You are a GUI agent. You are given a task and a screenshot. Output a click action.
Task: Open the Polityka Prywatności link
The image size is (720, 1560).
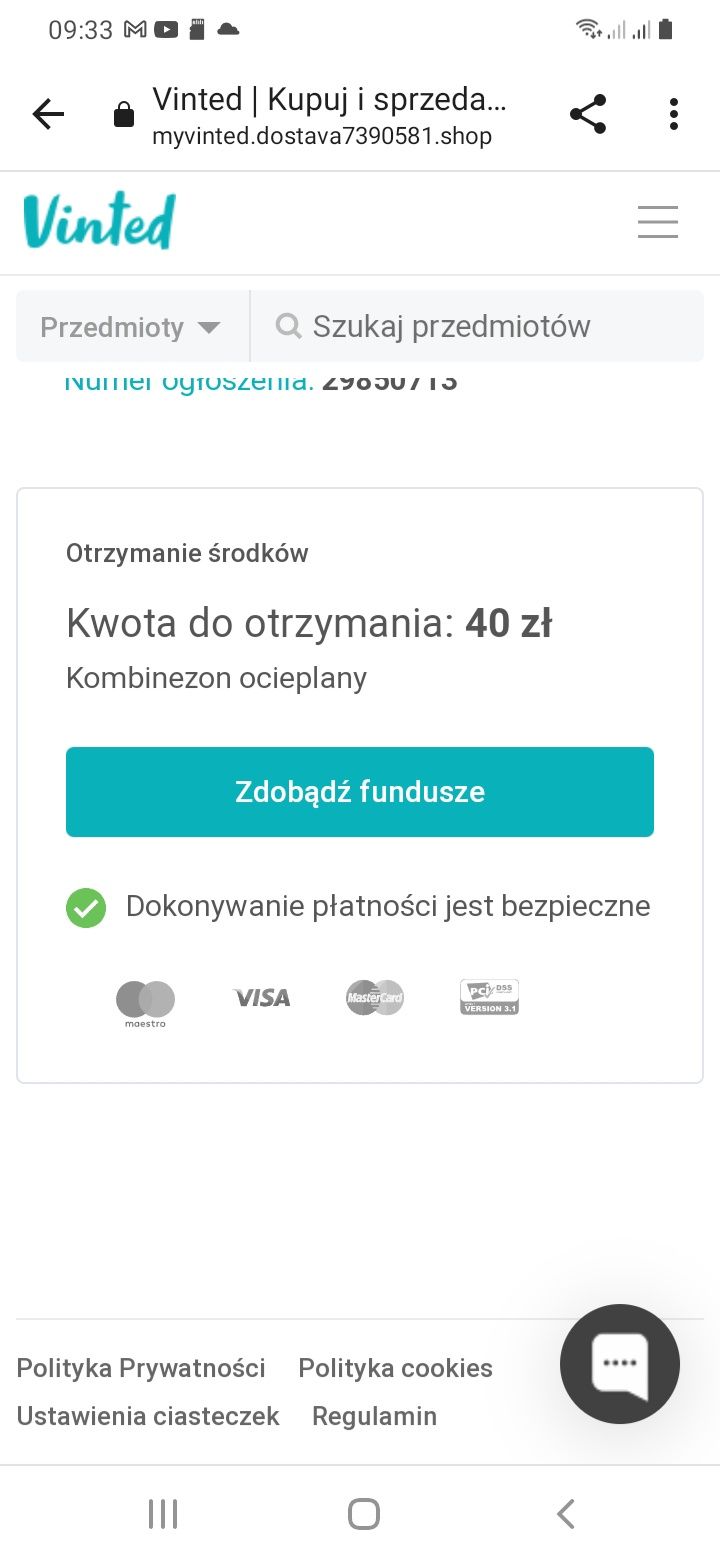(x=140, y=1367)
